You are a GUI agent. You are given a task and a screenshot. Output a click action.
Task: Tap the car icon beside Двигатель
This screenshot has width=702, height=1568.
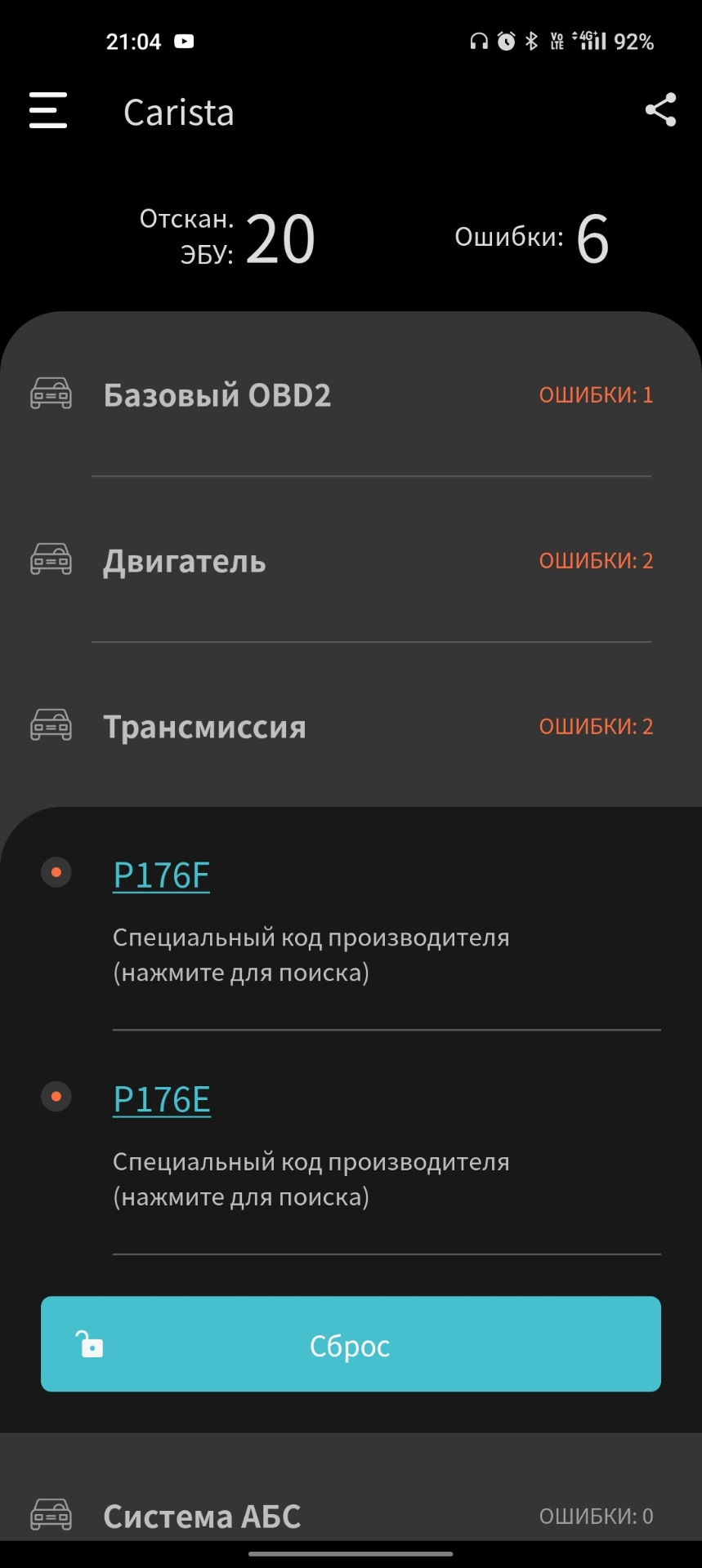pos(51,561)
